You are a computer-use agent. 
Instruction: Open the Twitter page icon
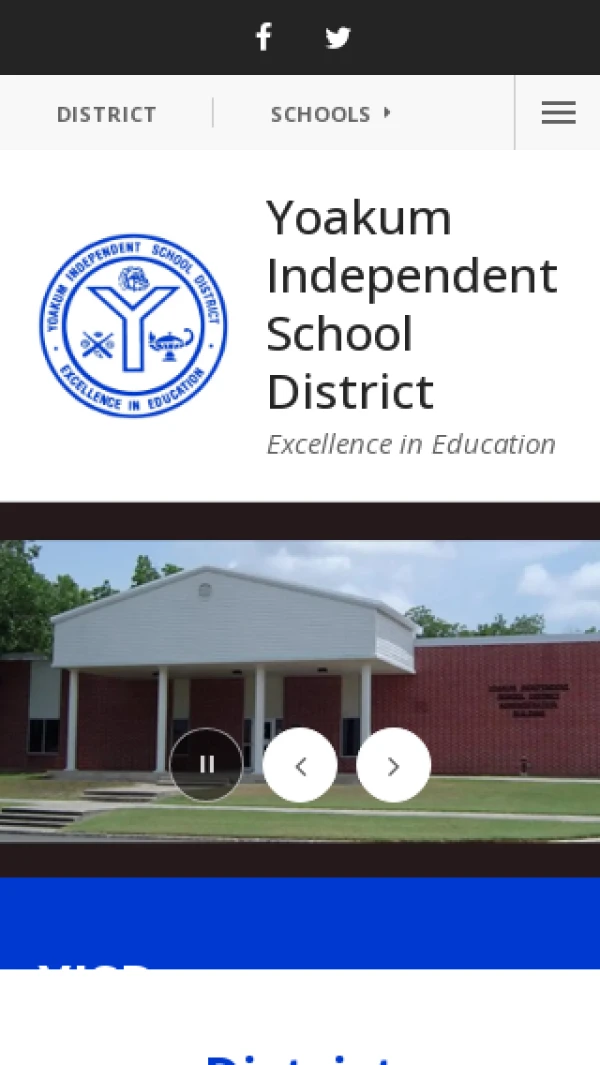pyautogui.click(x=338, y=38)
